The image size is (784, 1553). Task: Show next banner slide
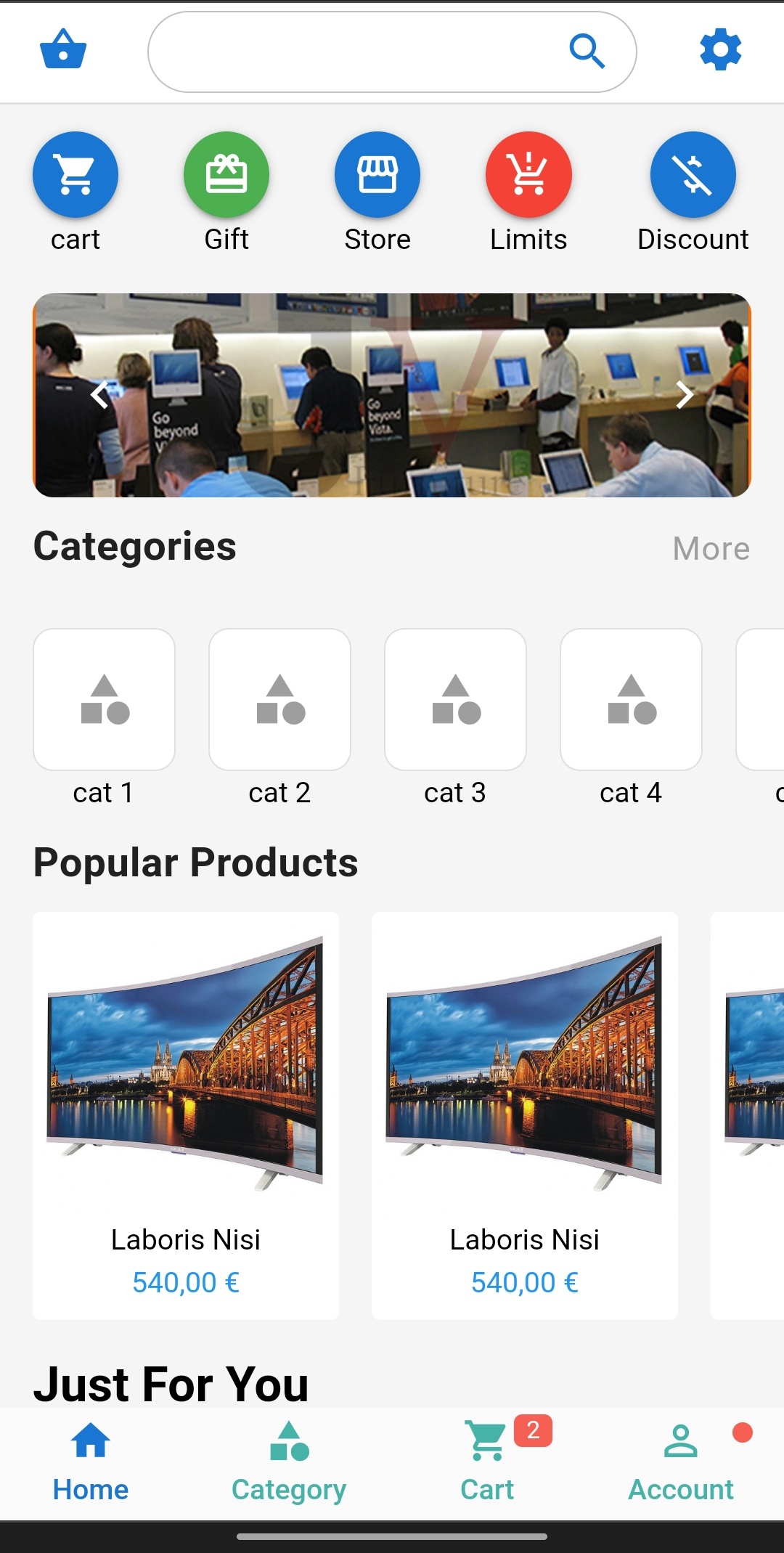pyautogui.click(x=684, y=395)
